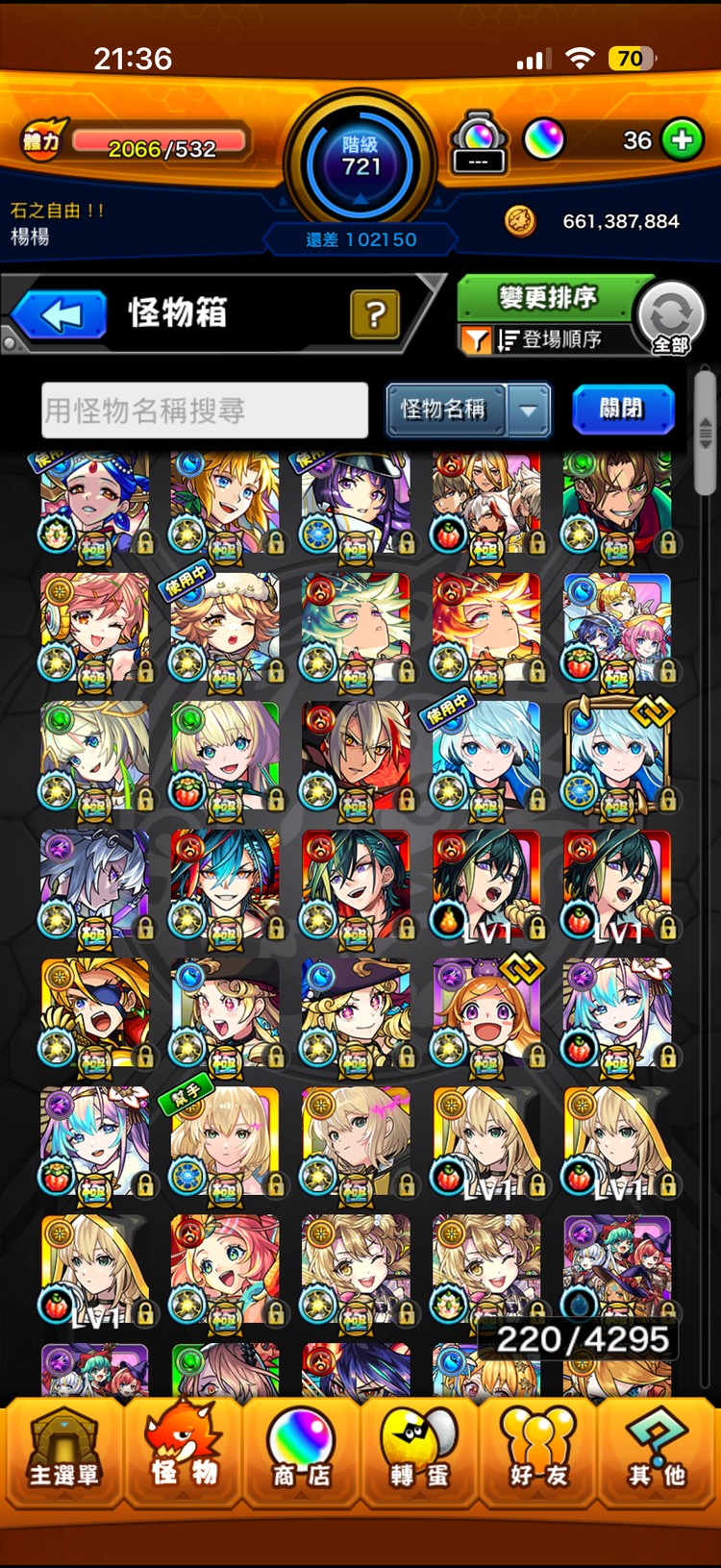Screen dimensions: 721x1568
Task: Tap the blue 關閉 button
Action: pyautogui.click(x=622, y=410)
